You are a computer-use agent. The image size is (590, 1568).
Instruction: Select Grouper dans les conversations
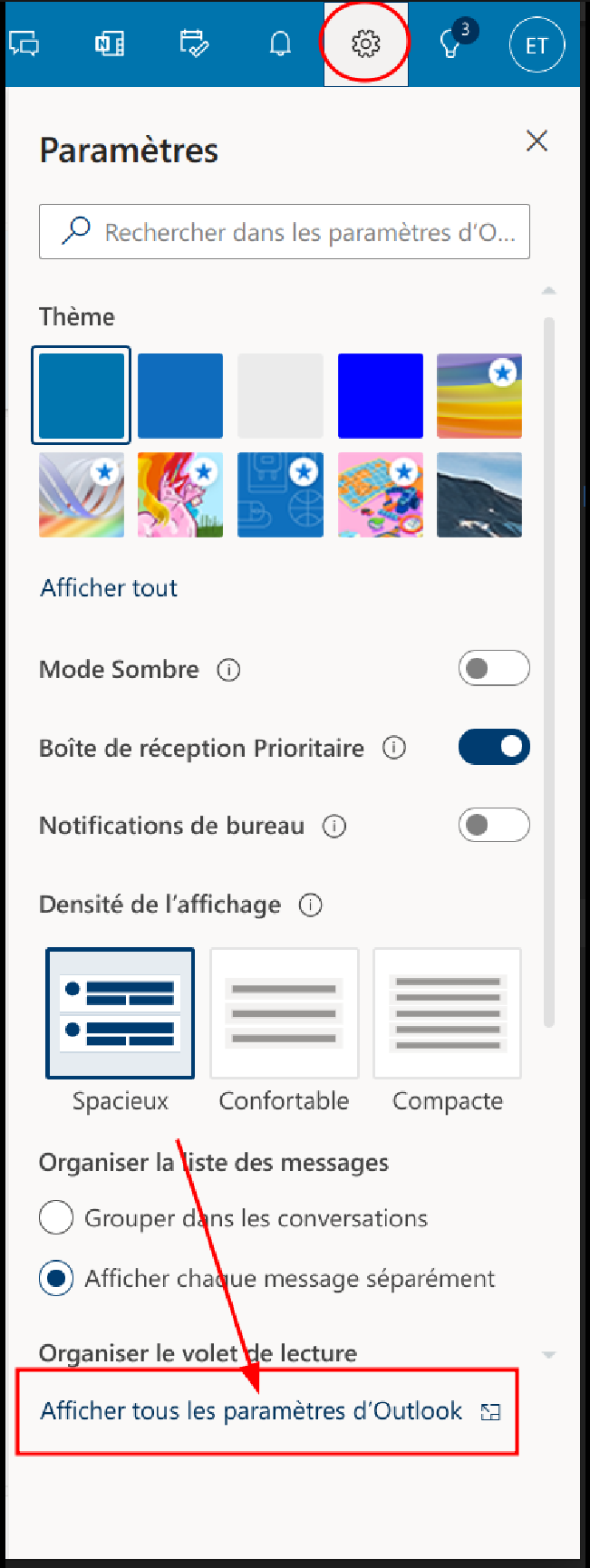click(x=56, y=1217)
